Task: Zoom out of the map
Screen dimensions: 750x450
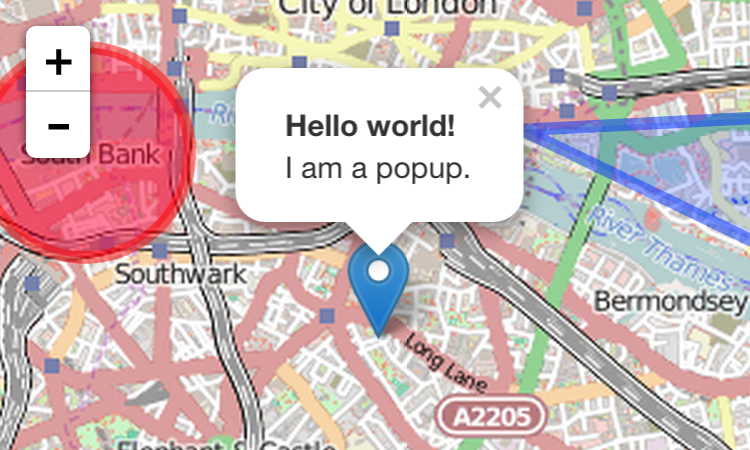Action: tap(59, 125)
